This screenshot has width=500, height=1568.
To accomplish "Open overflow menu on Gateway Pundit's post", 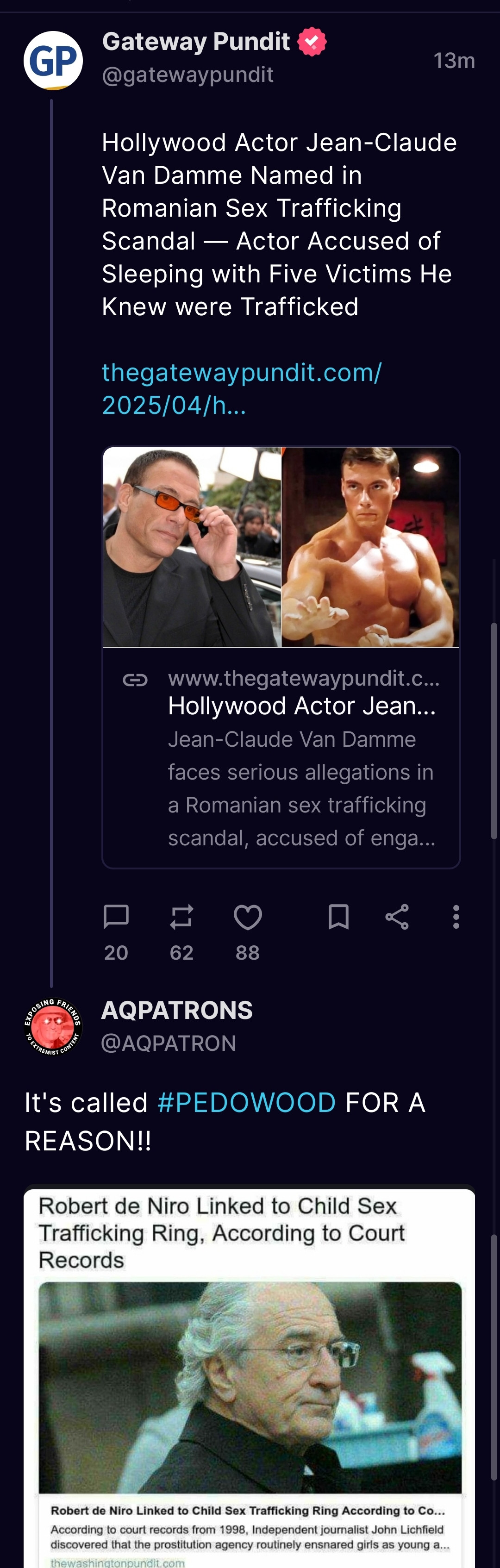I will 456,916.
